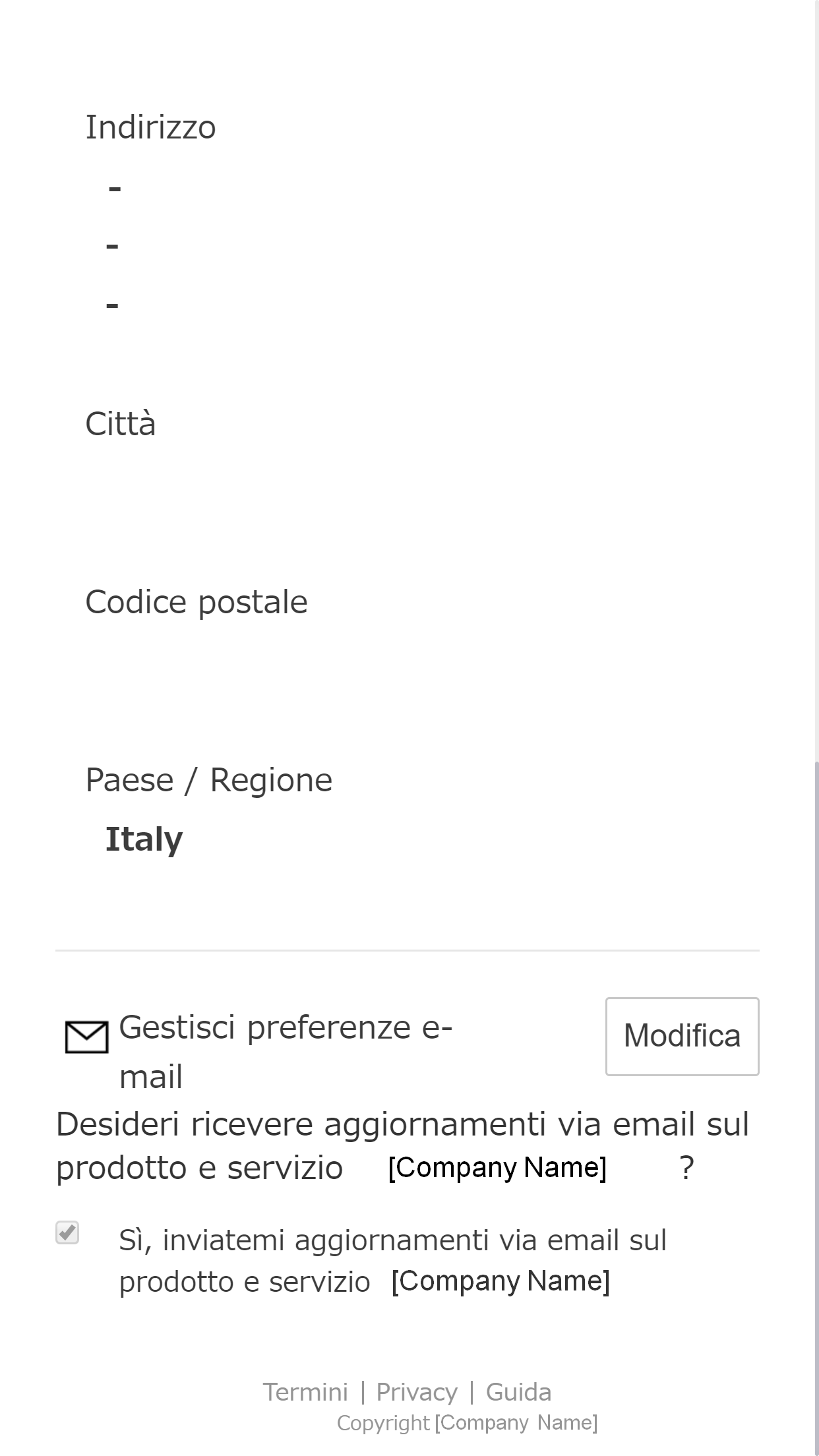The image size is (819, 1456).
Task: Click the third address dash entry
Action: pyautogui.click(x=112, y=303)
